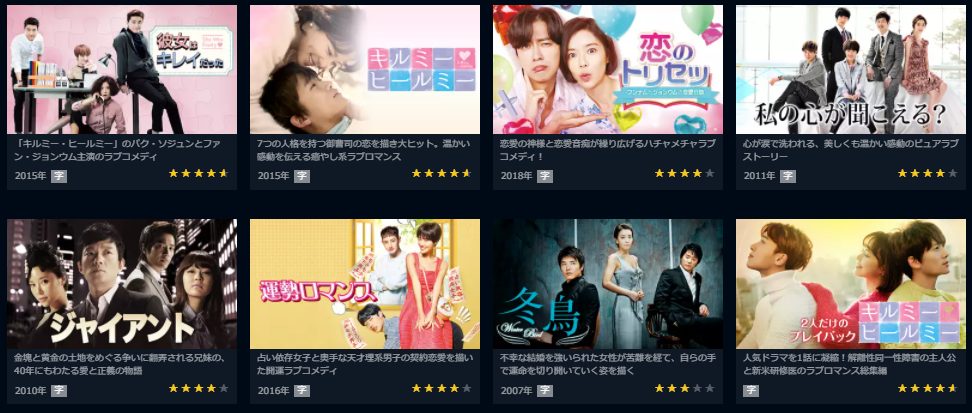View the 私の心が聞こえる? drama
This screenshot has width=972, height=413.
point(850,69)
